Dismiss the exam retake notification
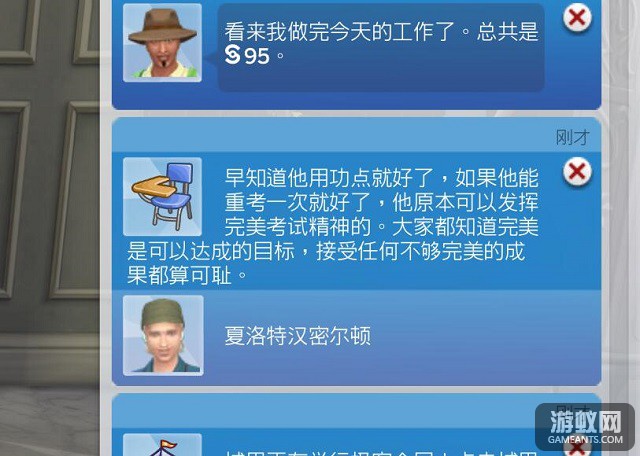This screenshot has width=640, height=456. [577, 173]
